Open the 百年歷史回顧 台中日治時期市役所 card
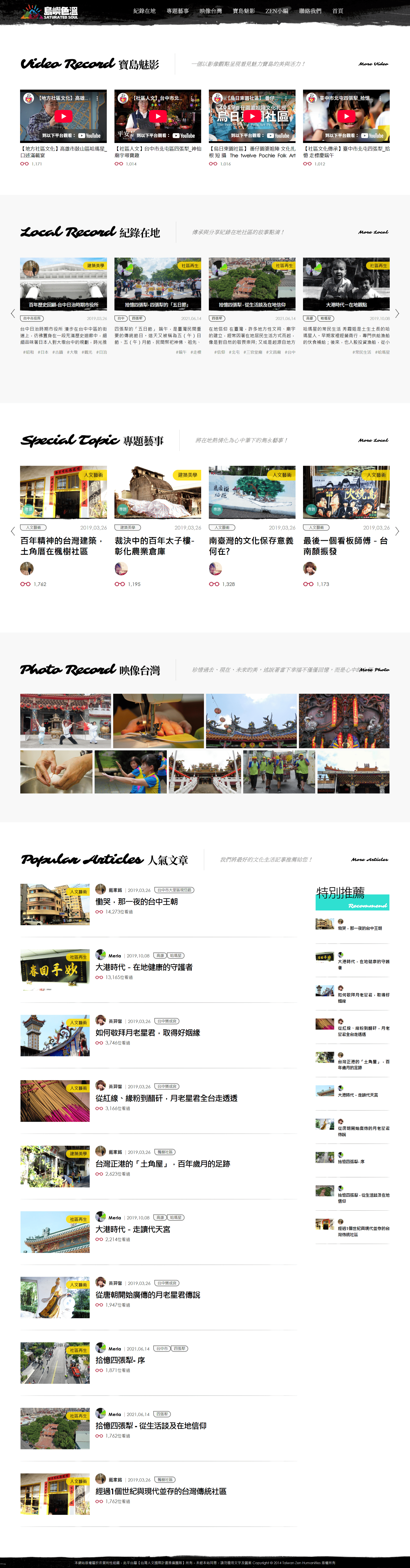This screenshot has width=410, height=1568. 63,284
